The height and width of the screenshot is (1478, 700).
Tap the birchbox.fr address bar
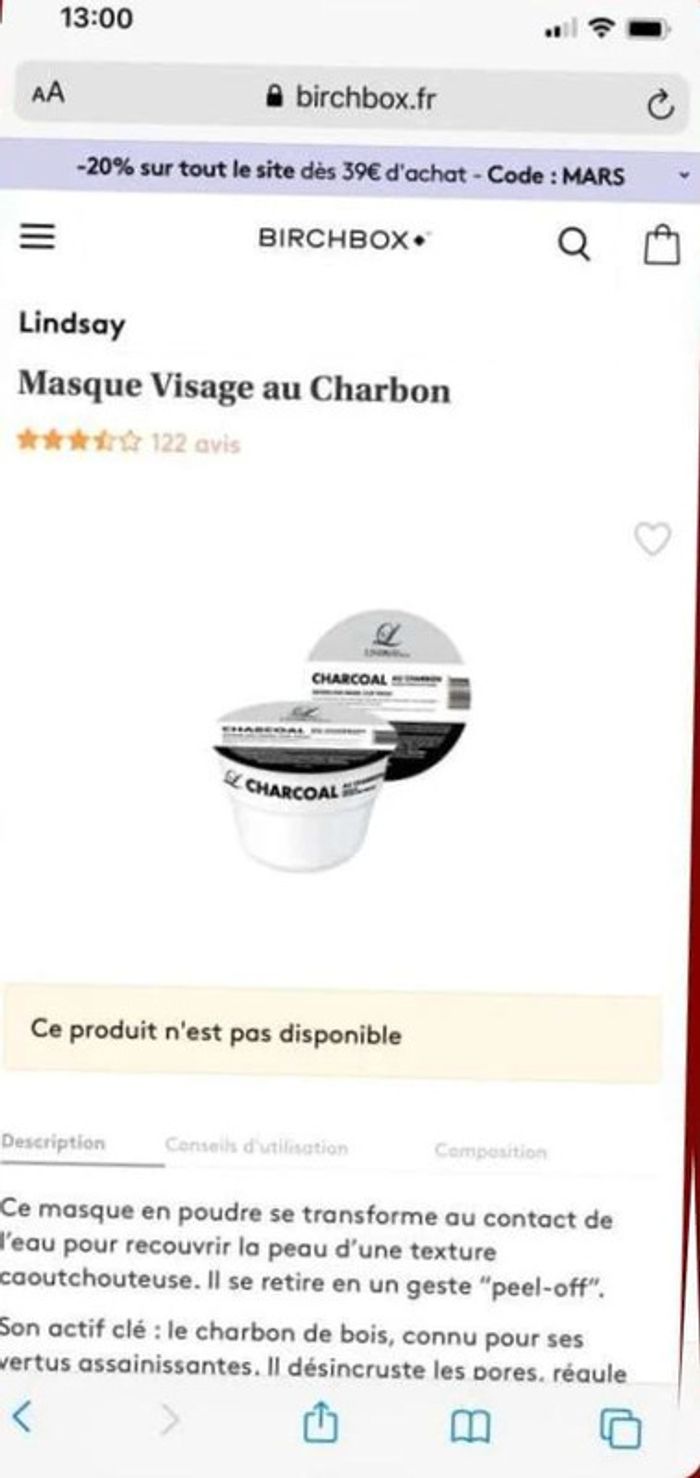350,98
